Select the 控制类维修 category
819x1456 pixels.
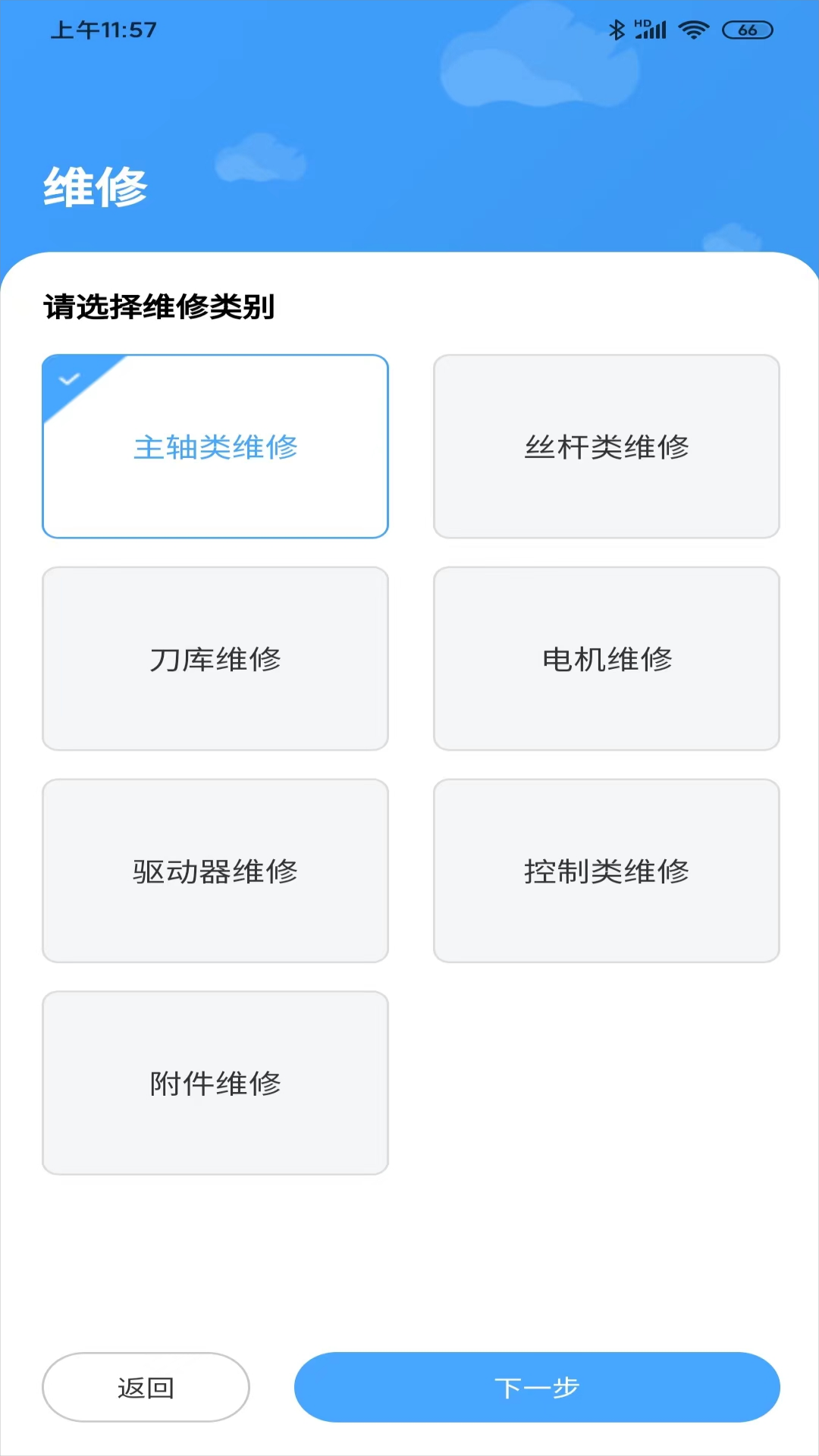point(607,872)
